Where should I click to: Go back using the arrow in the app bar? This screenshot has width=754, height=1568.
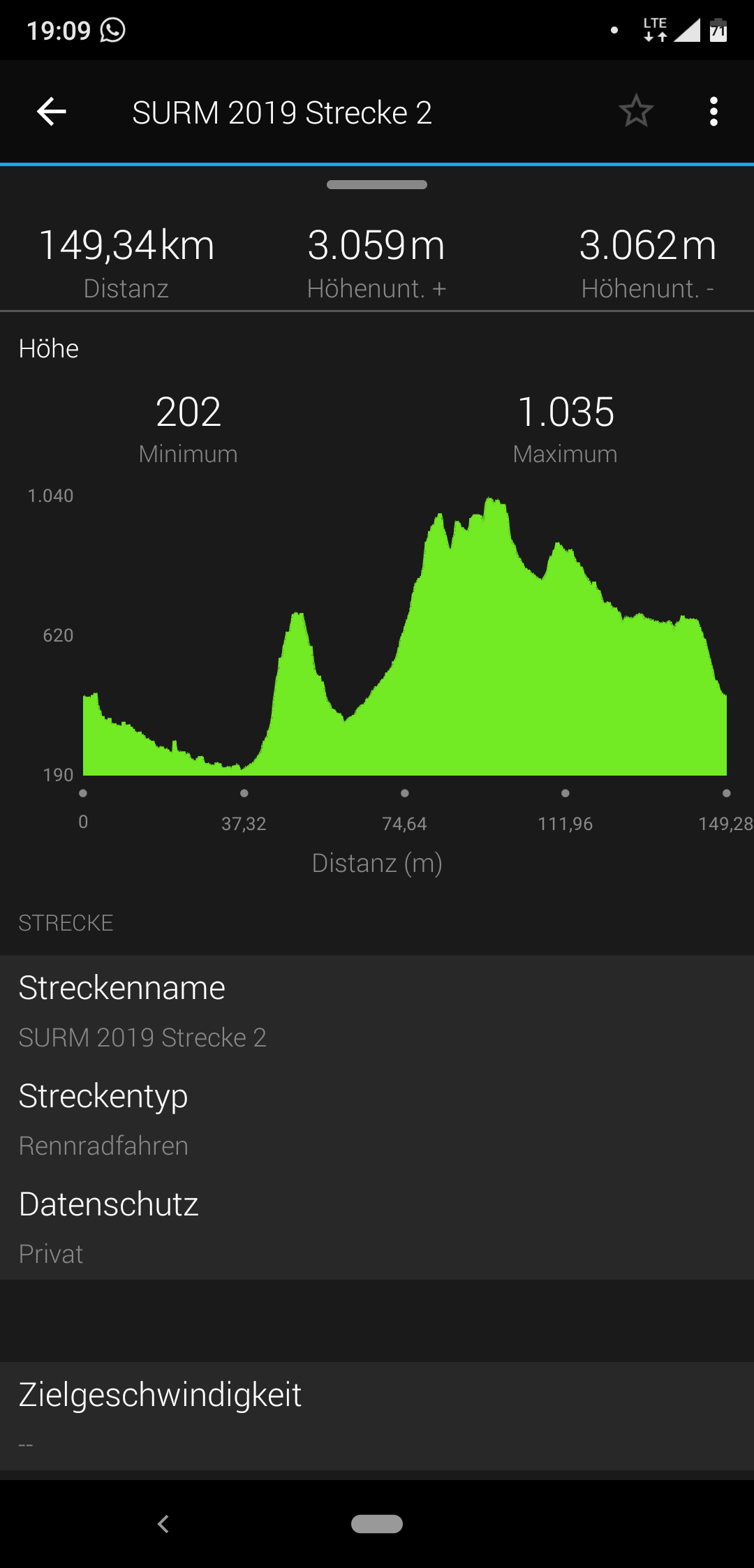tap(52, 112)
